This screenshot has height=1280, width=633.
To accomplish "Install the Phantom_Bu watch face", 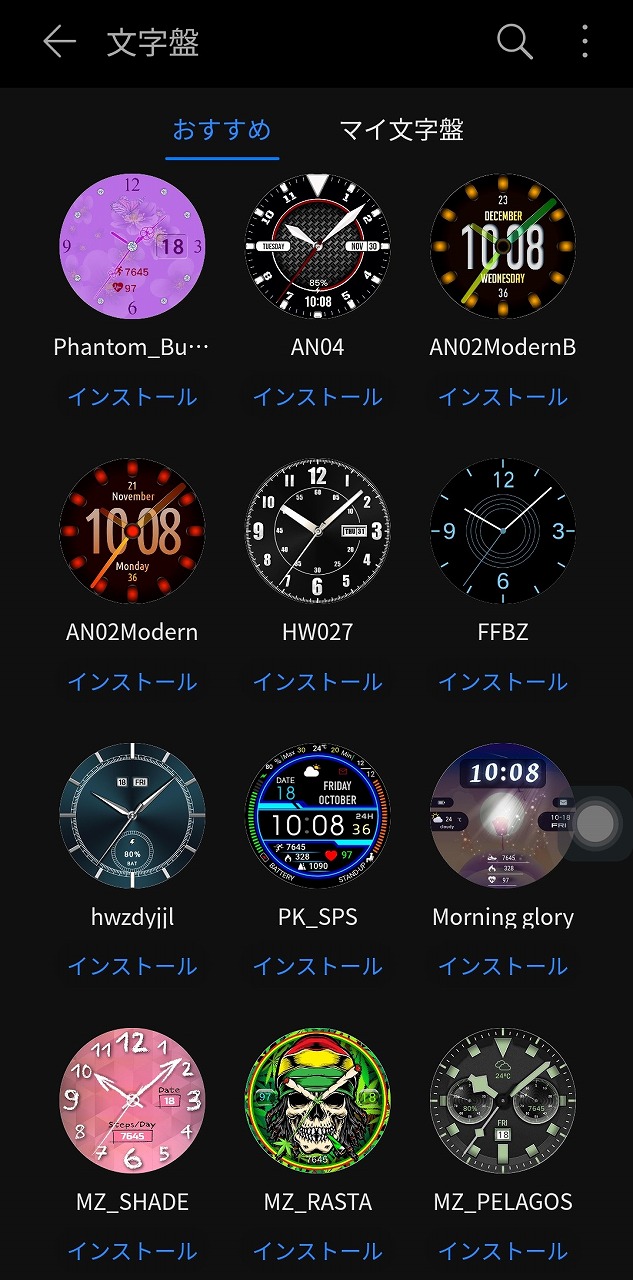I will click(132, 397).
